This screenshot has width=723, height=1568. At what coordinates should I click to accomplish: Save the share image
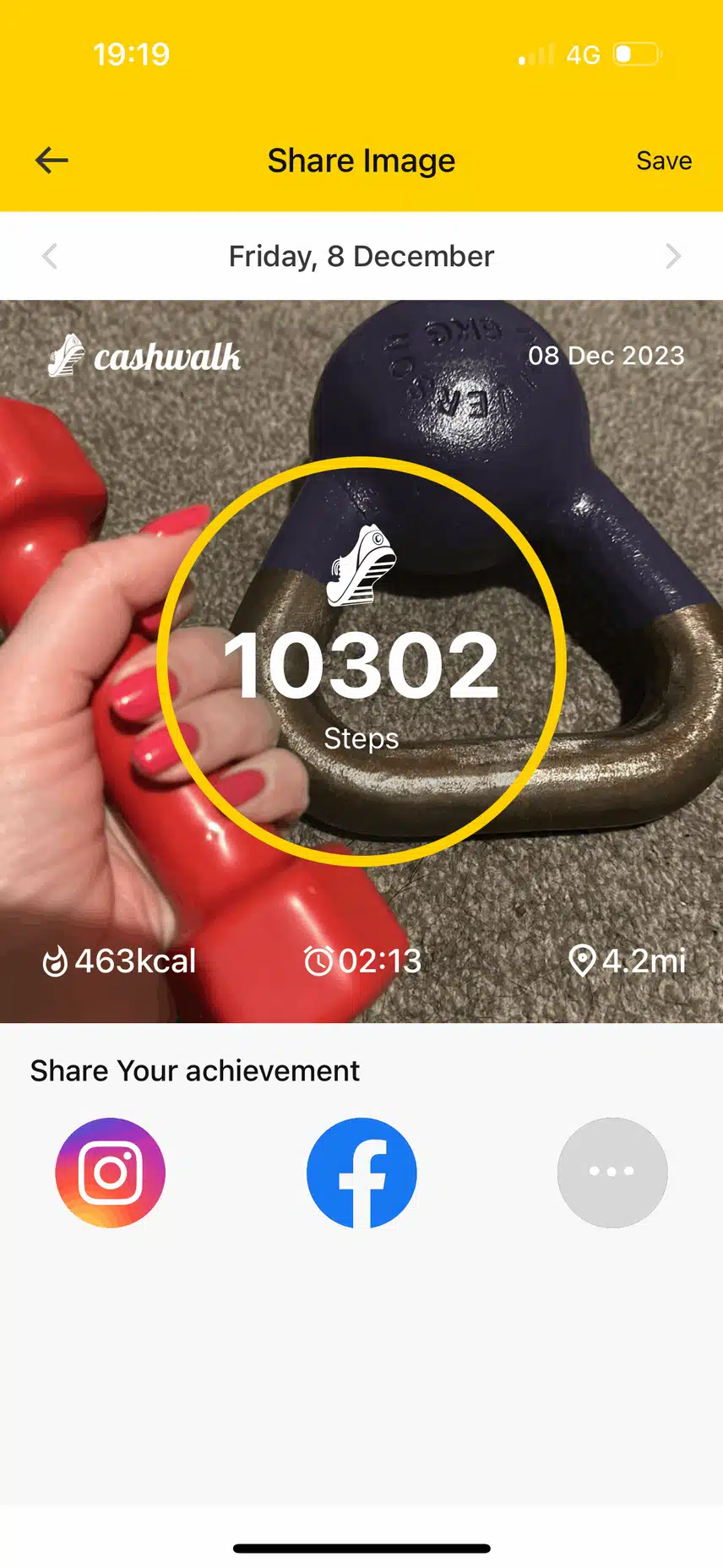click(664, 161)
